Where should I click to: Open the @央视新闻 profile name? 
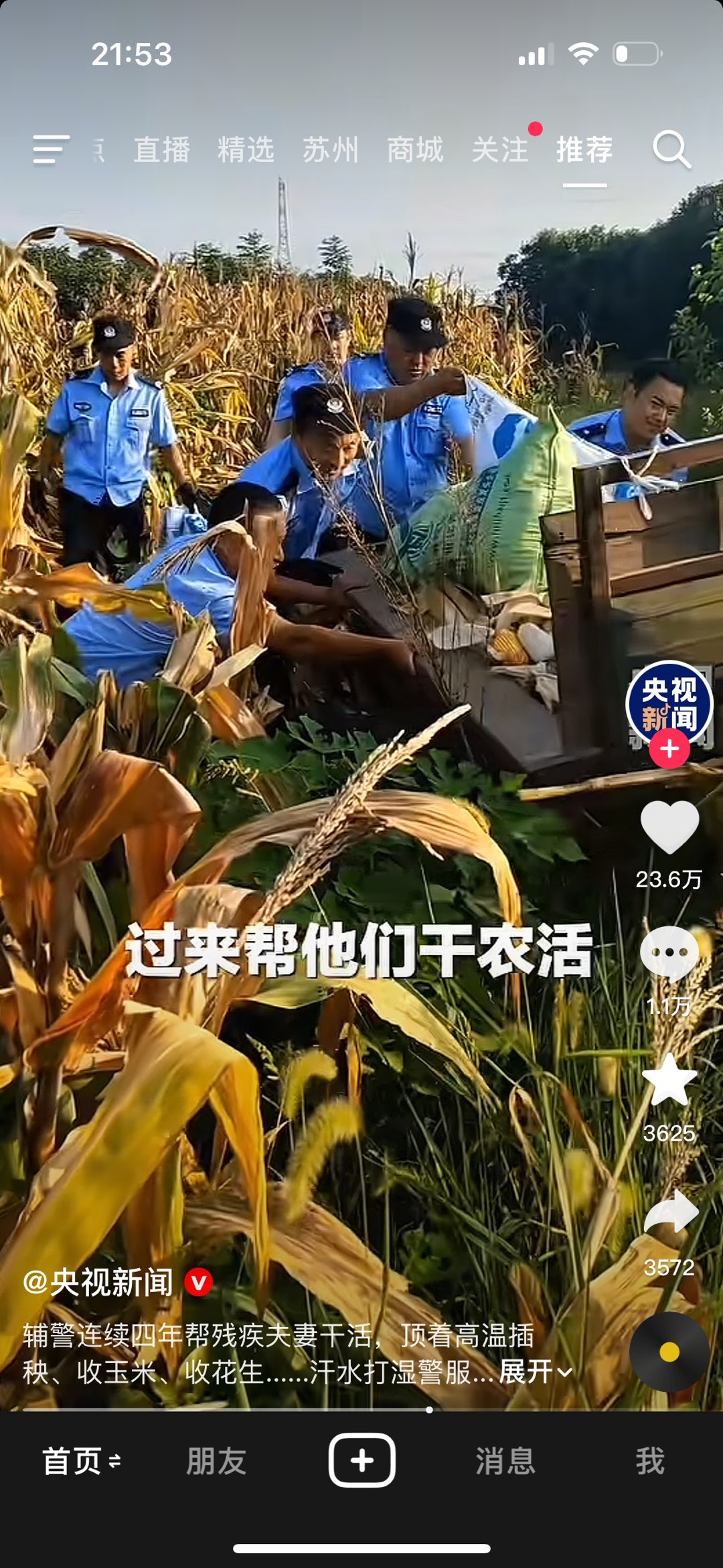[98, 1283]
